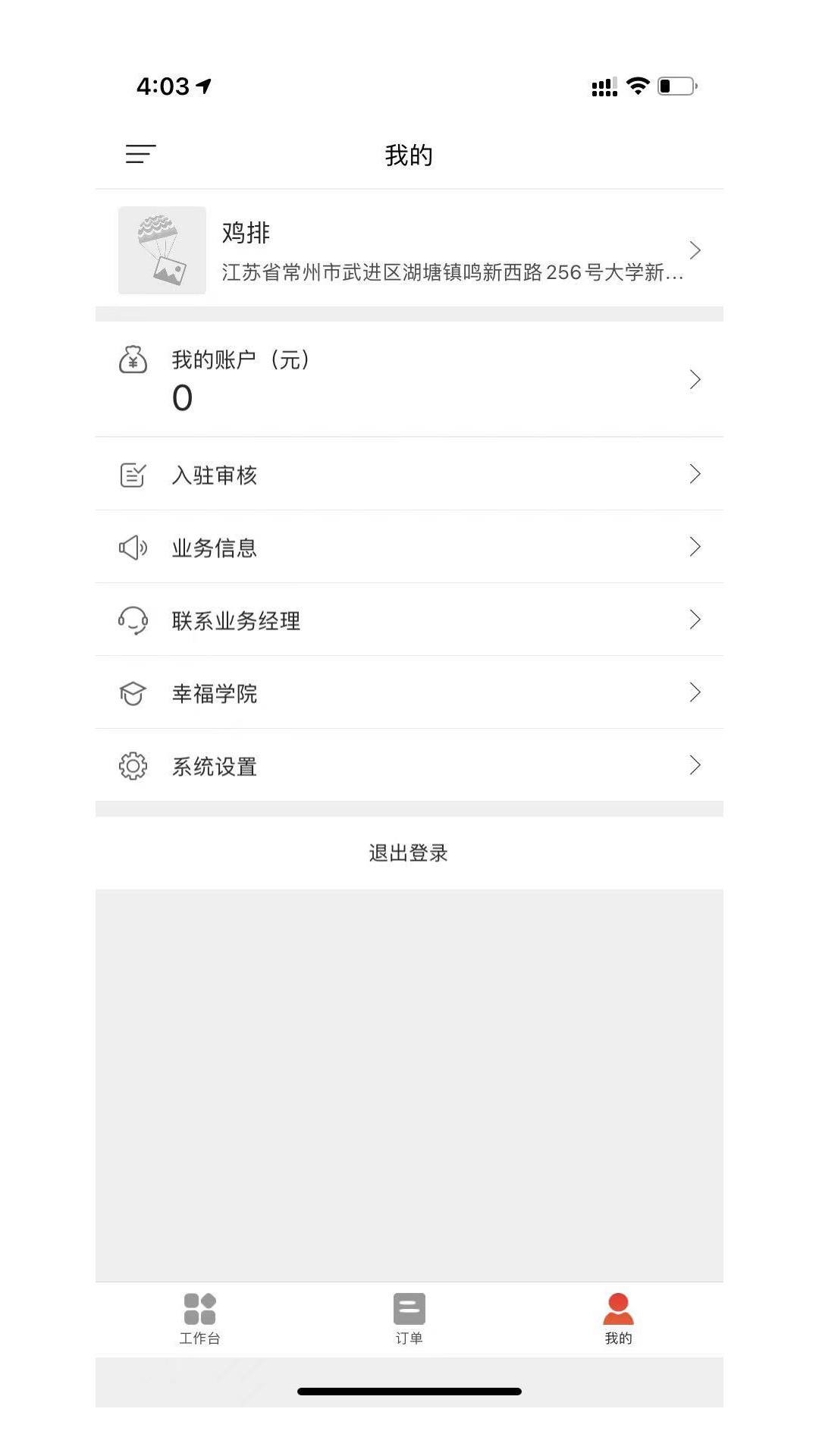Switch to the 工作台 tab
The height and width of the screenshot is (1456, 819).
tap(200, 1319)
